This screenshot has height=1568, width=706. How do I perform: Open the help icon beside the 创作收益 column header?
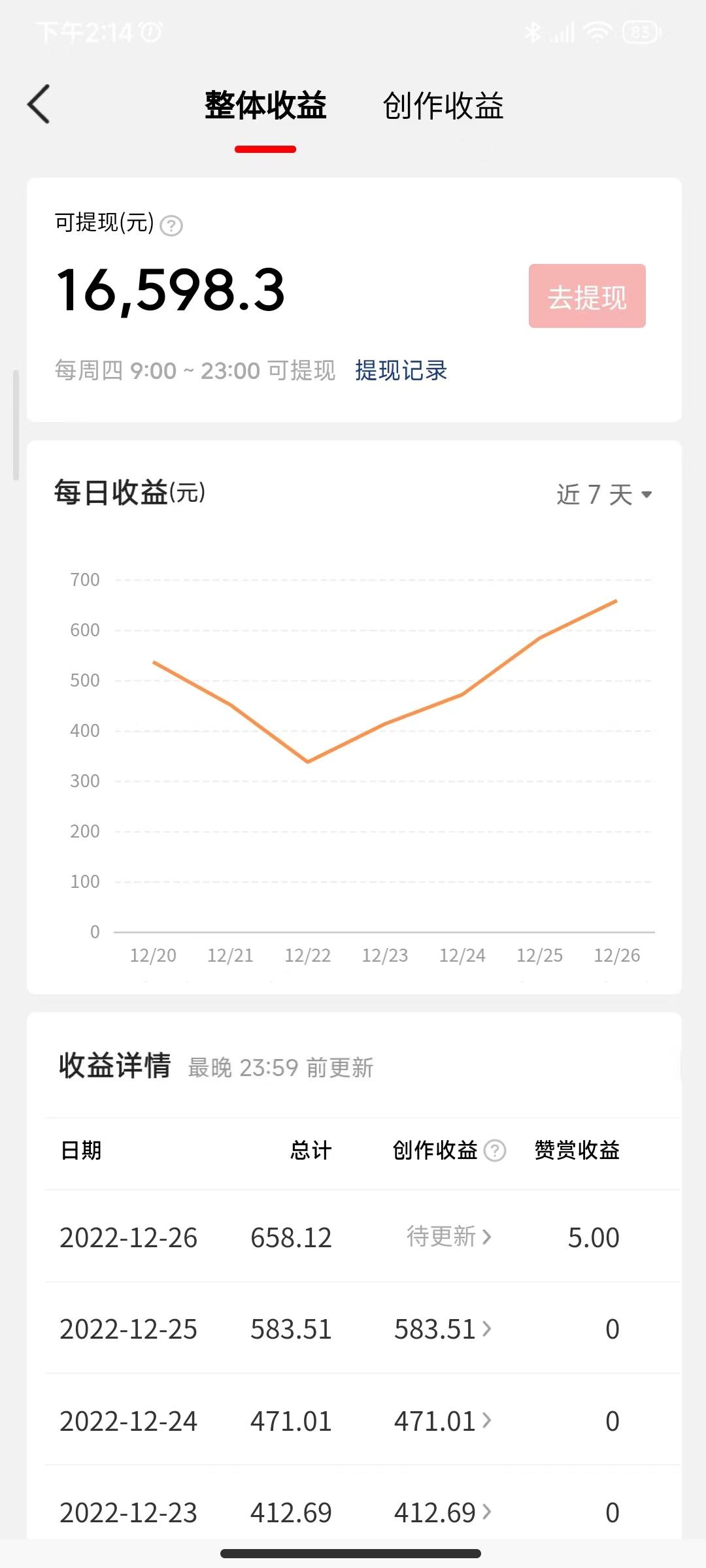(x=495, y=1151)
